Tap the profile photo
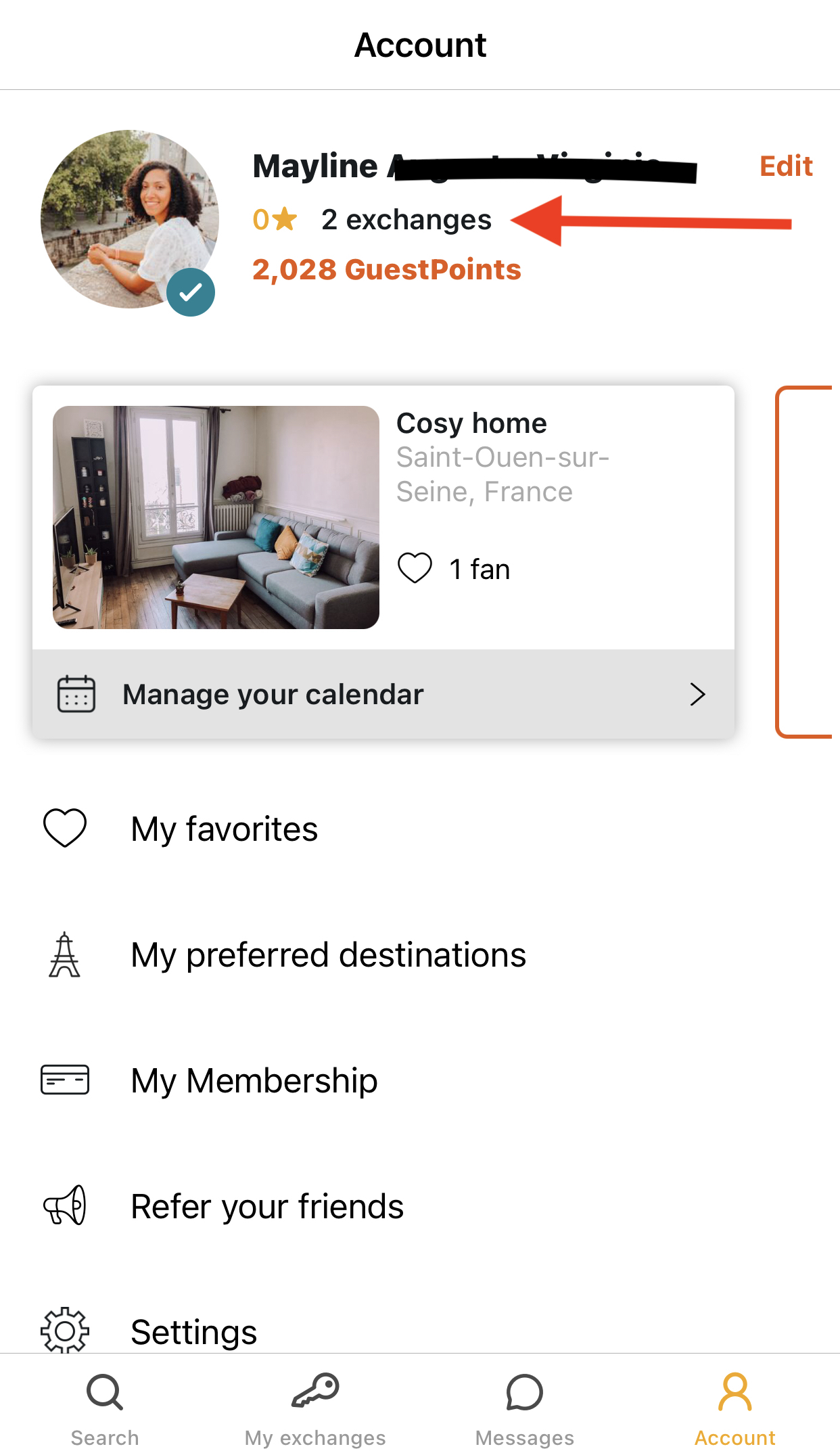 [129, 219]
